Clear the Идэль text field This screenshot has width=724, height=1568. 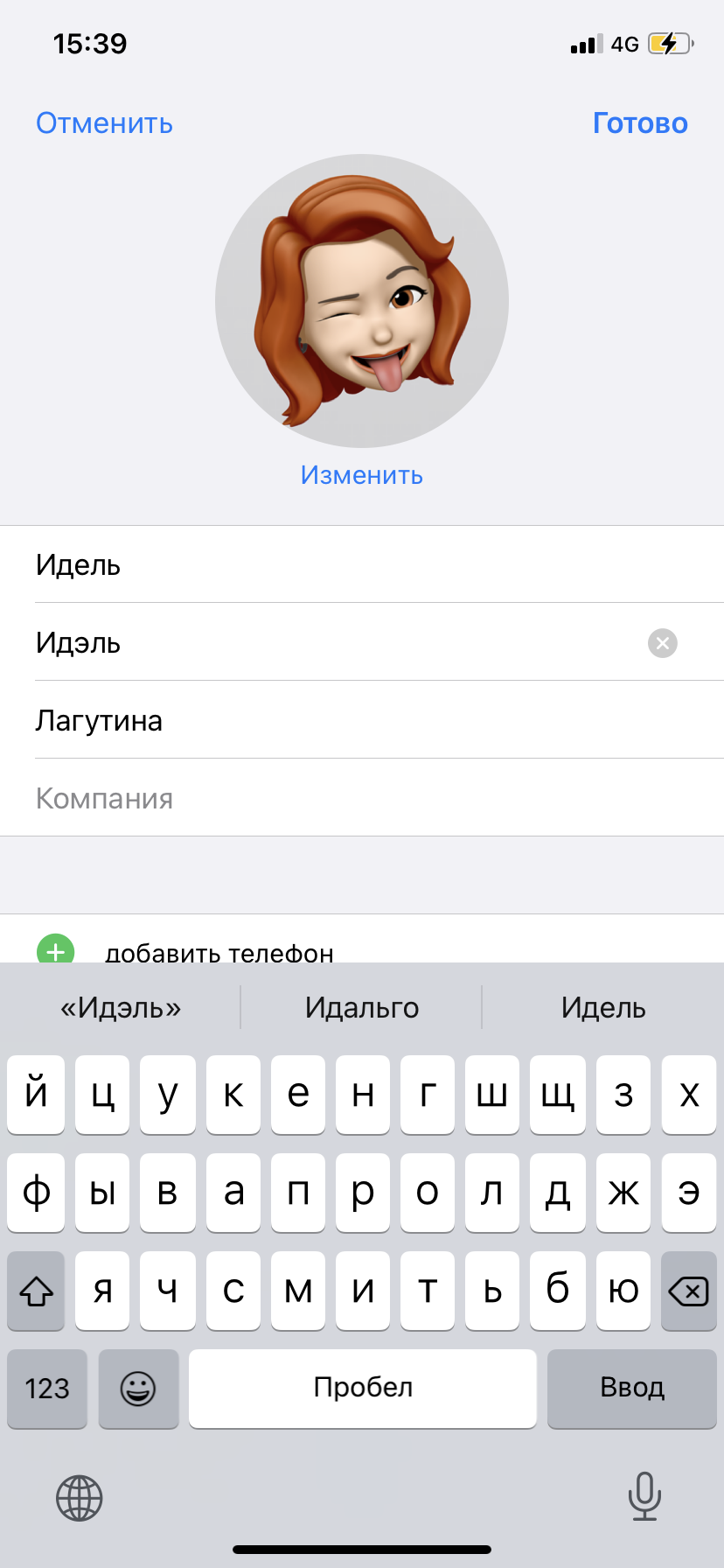coord(663,643)
